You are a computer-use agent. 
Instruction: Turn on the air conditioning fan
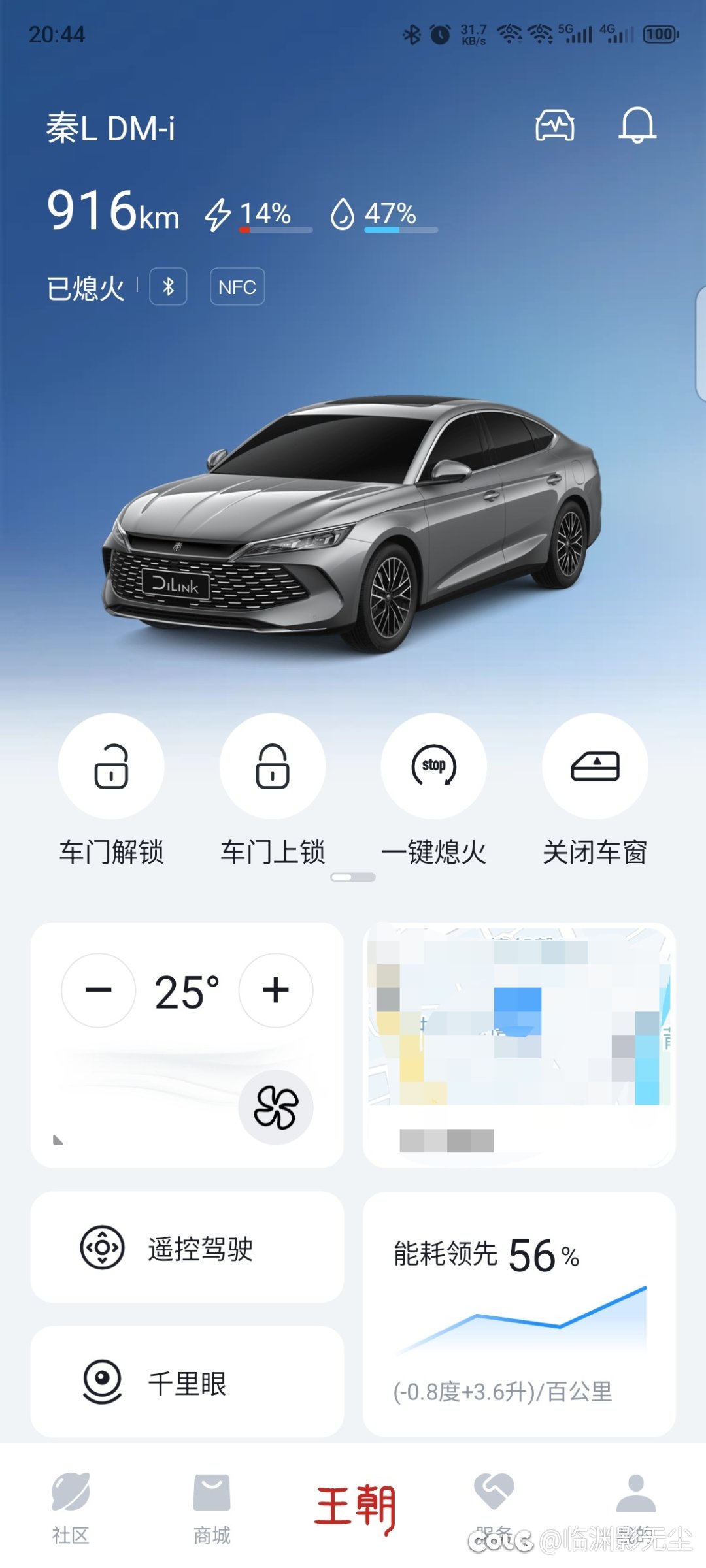click(x=275, y=1107)
